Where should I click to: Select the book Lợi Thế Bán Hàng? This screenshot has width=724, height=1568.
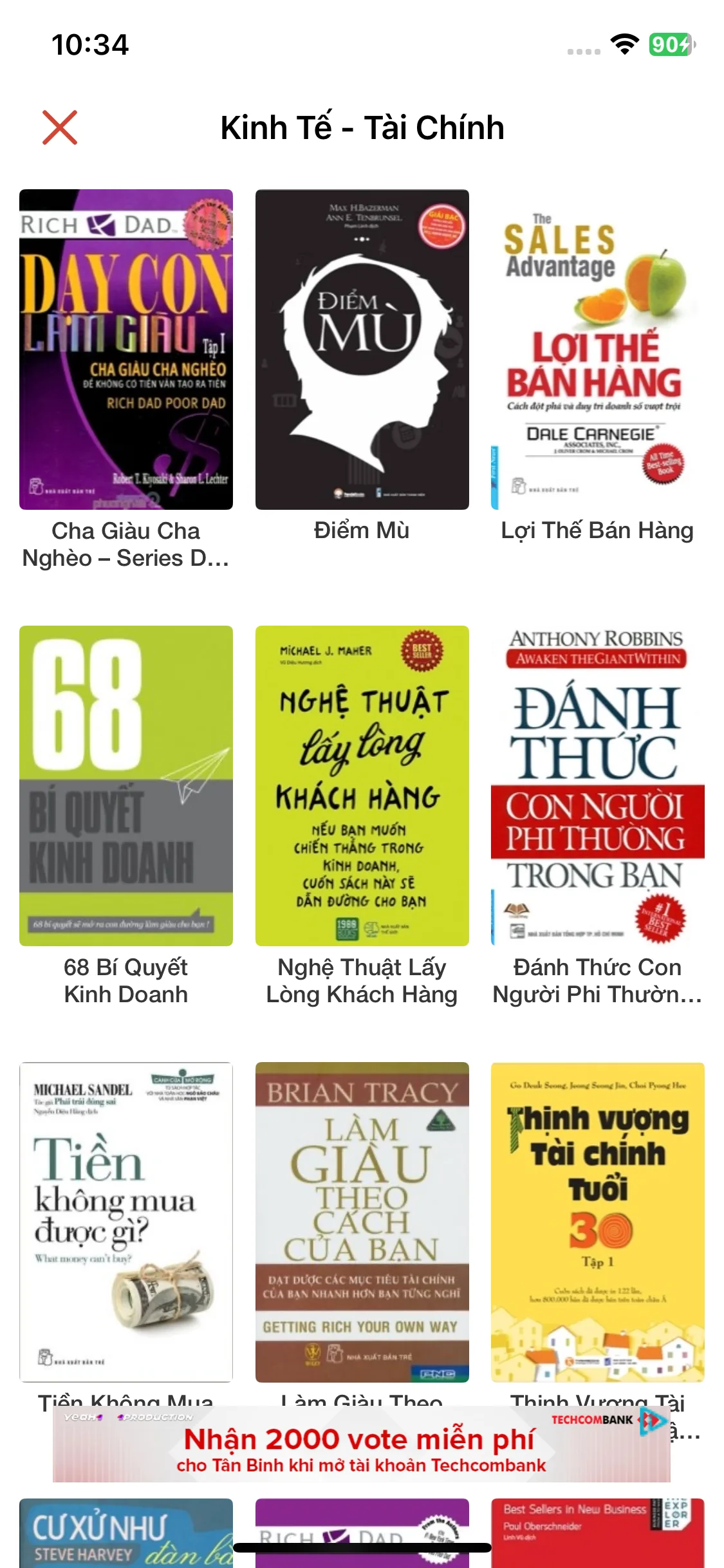(597, 350)
